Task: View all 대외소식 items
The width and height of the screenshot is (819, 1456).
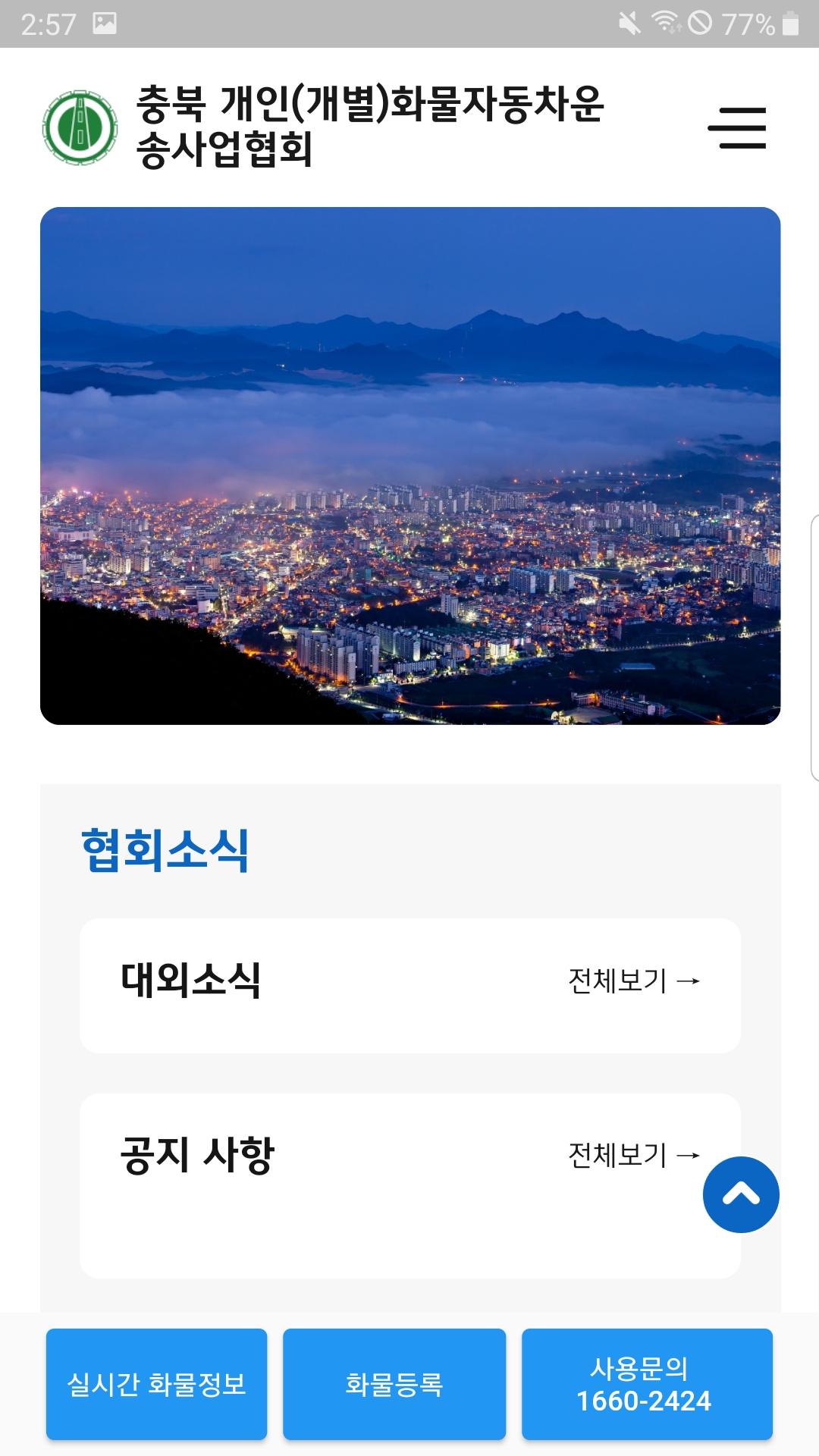Action: pyautogui.click(x=633, y=981)
